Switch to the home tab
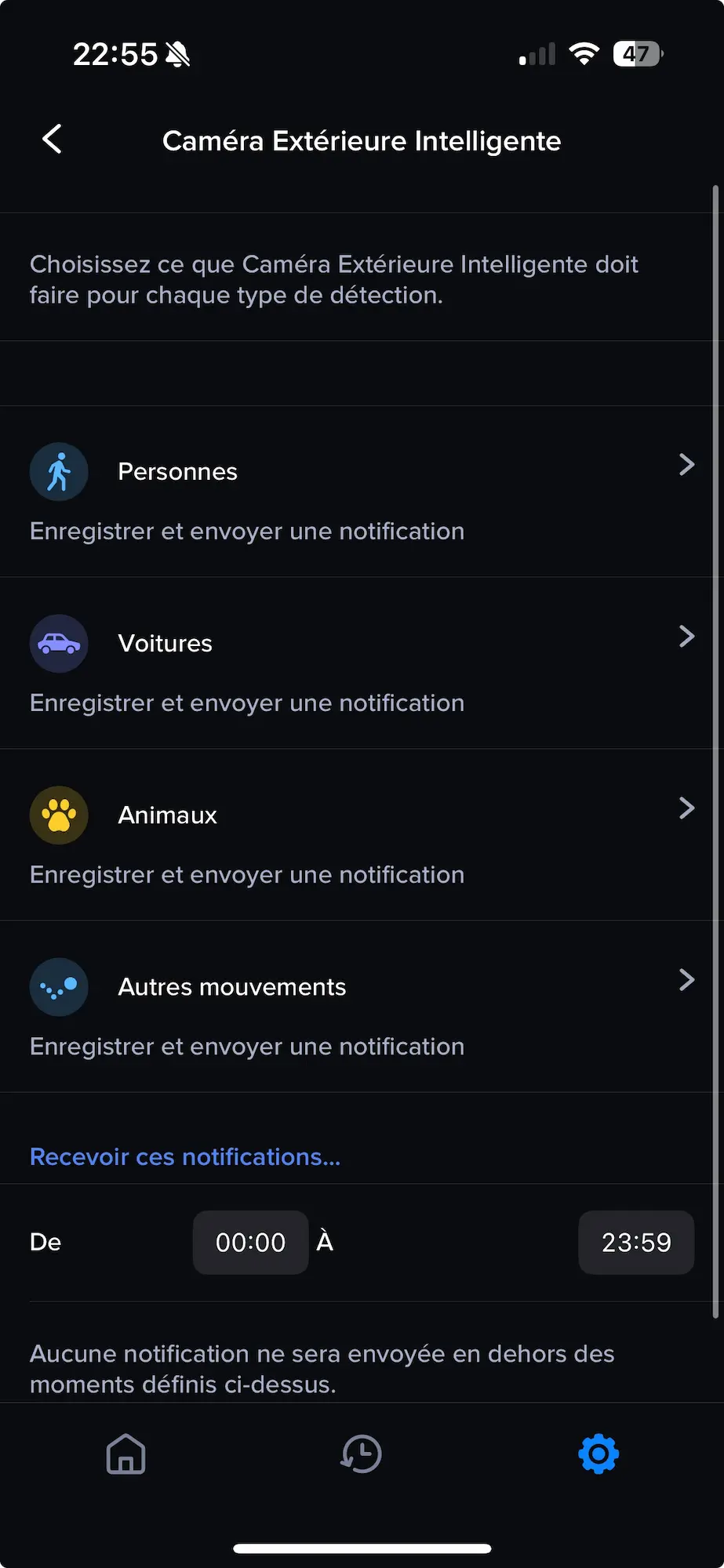The height and width of the screenshot is (1568, 724). coord(126,1454)
